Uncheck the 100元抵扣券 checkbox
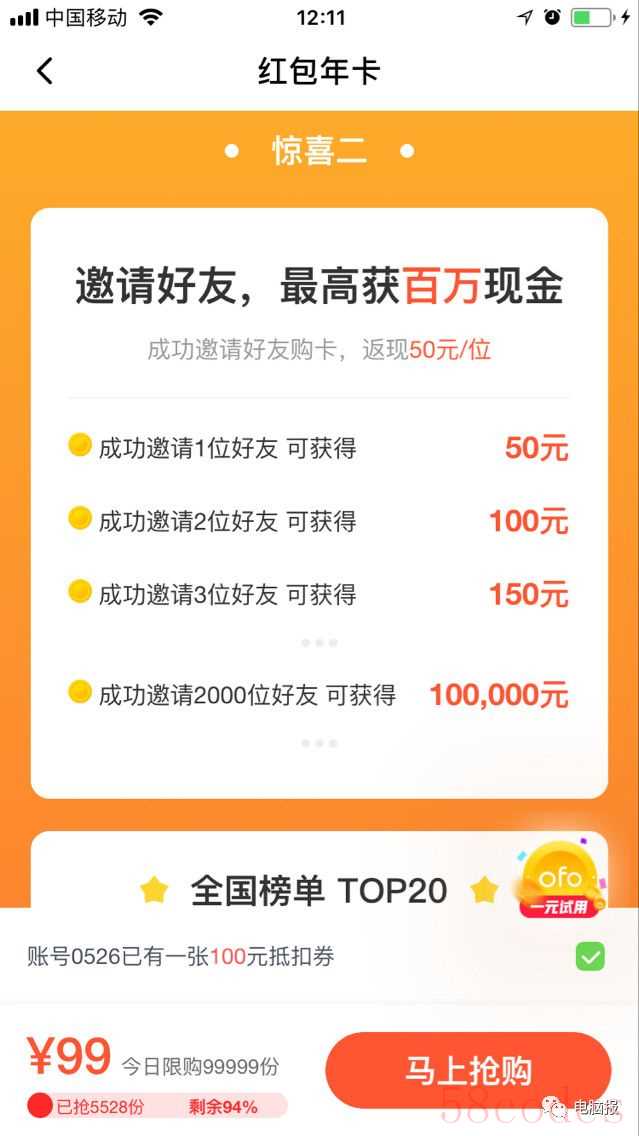639x1136 pixels. click(x=590, y=957)
